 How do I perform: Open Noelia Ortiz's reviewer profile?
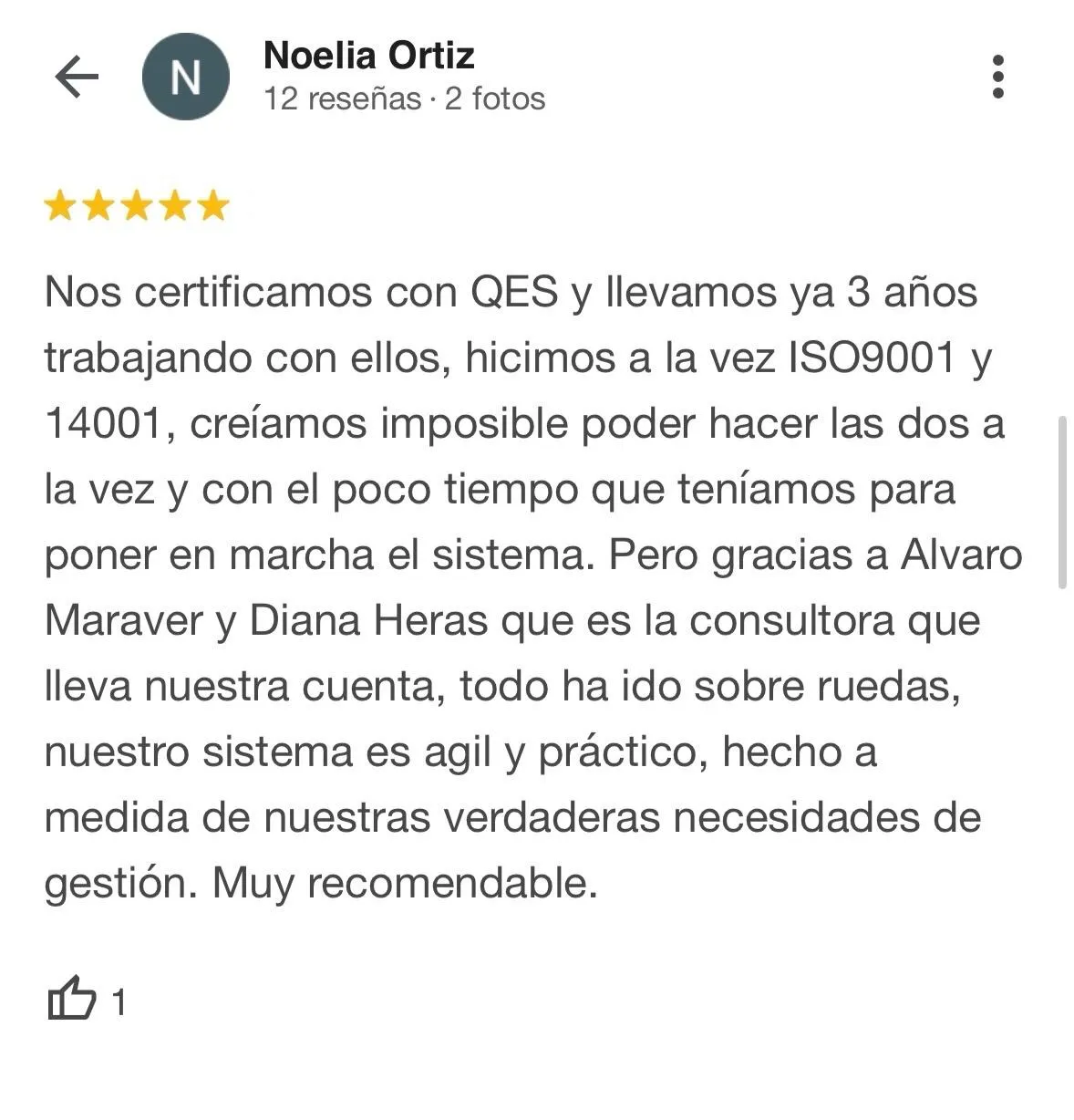tap(368, 56)
